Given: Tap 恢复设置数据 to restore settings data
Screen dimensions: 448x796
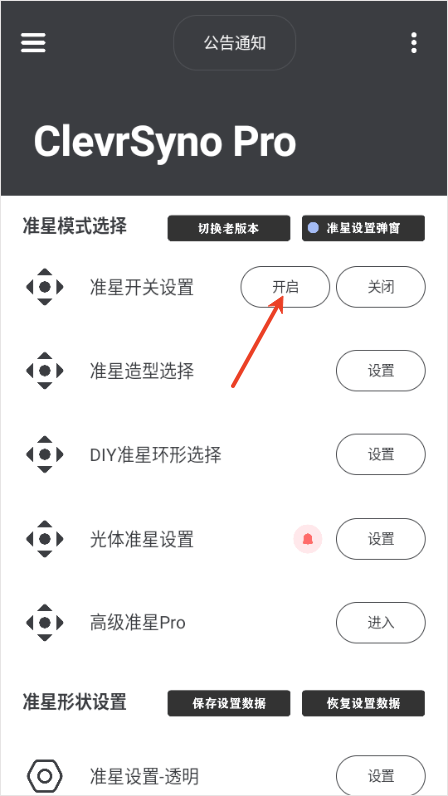Looking at the screenshot, I should click(x=363, y=703).
